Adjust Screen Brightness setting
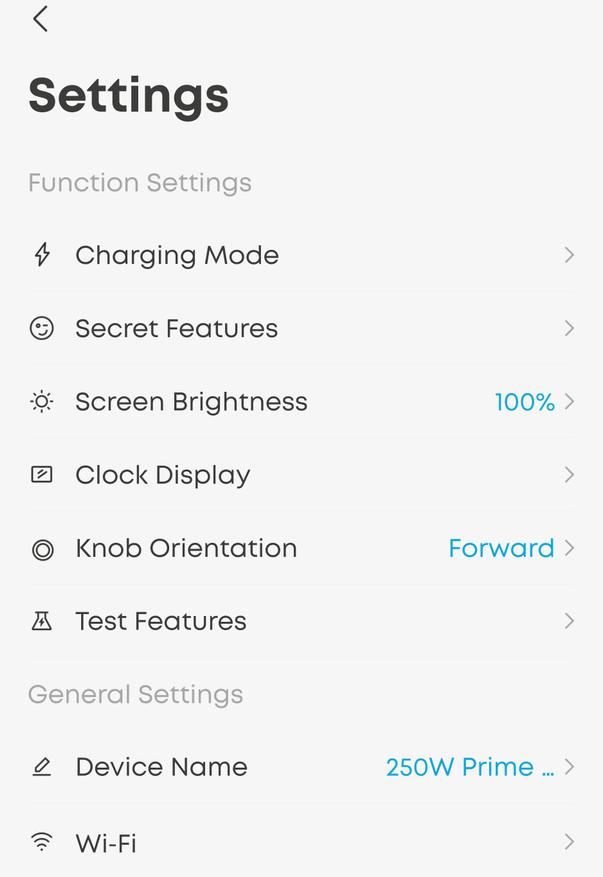Screen dimensions: 603x877 click(302, 402)
